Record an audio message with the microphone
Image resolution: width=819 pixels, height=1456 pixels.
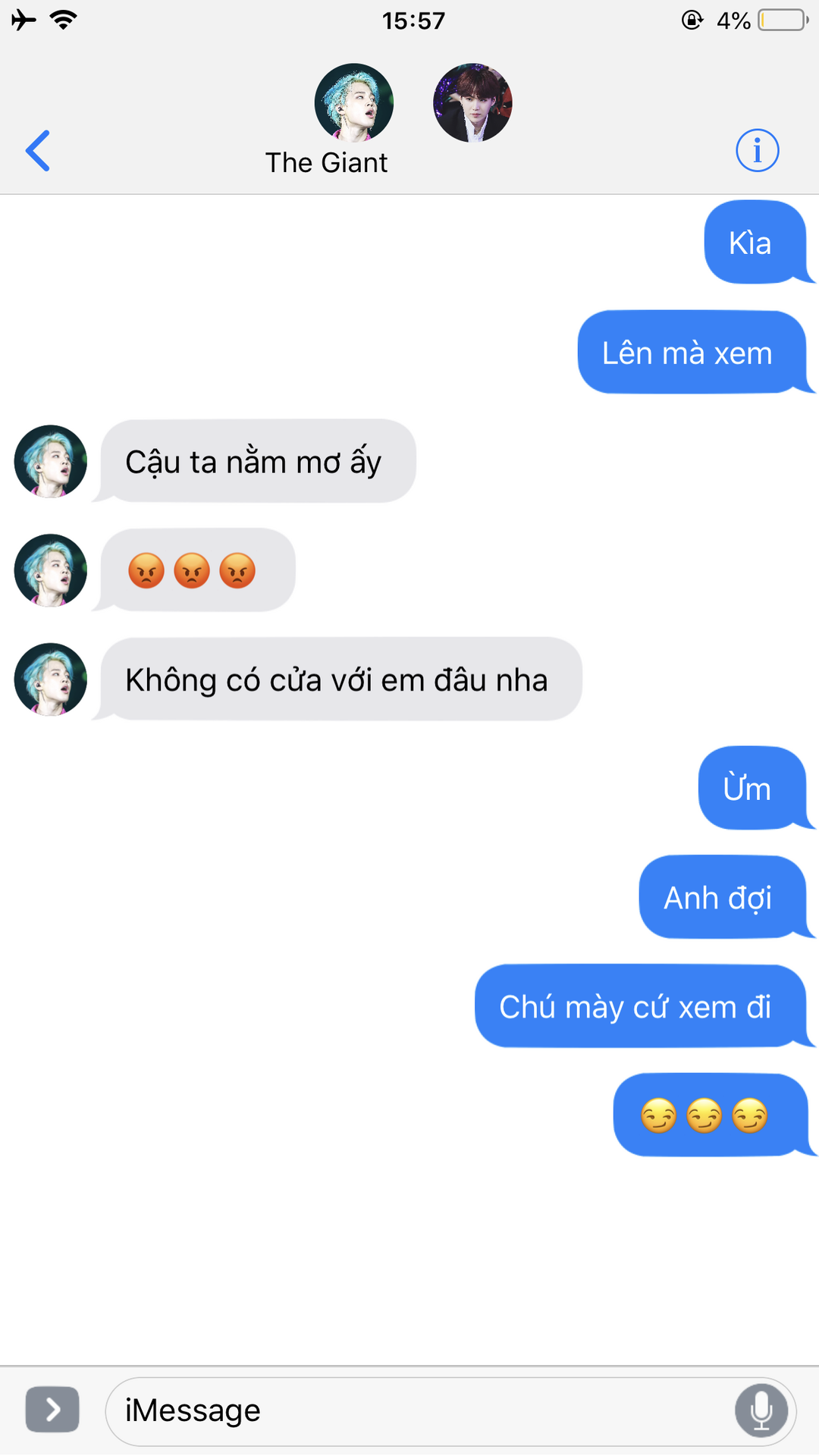pyautogui.click(x=761, y=1410)
